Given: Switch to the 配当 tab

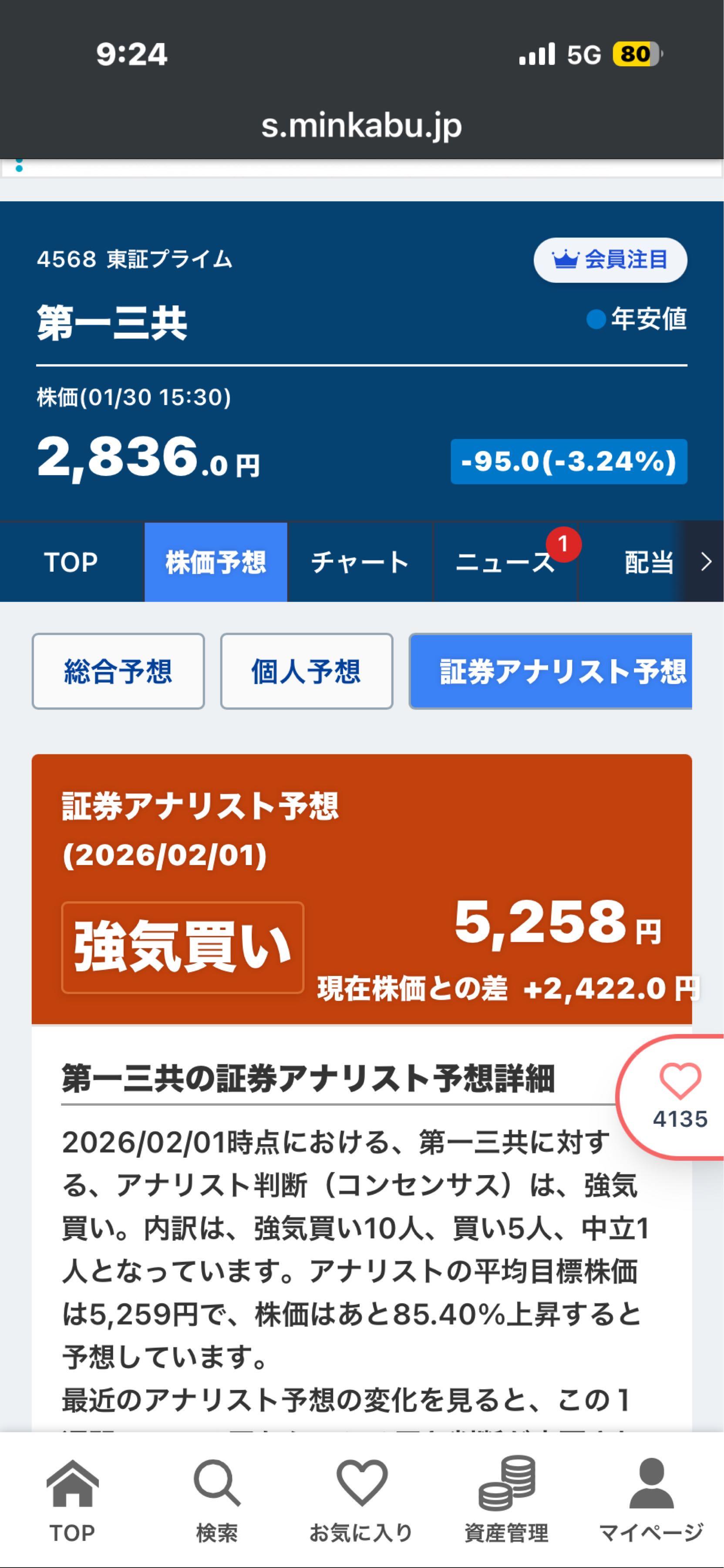Looking at the screenshot, I should coord(648,562).
